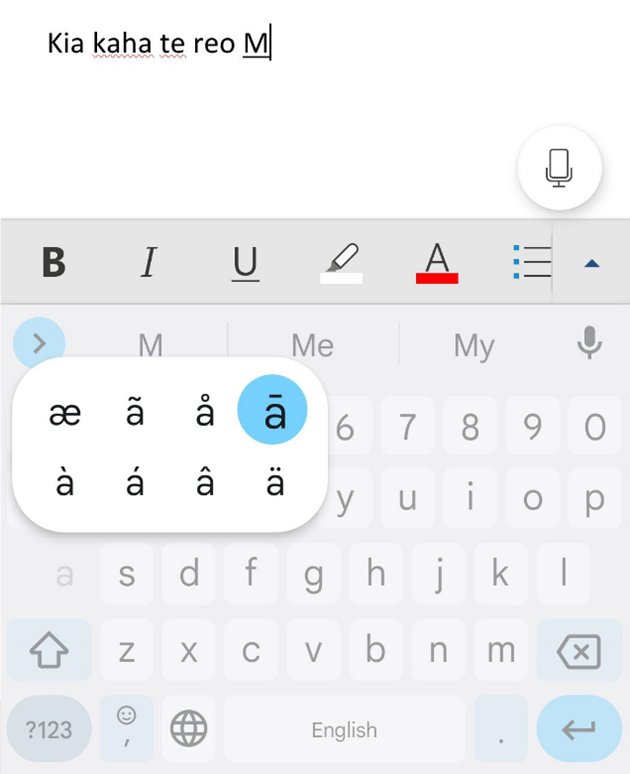The width and height of the screenshot is (630, 774).
Task: Apply bold formatting
Action: pyautogui.click(x=54, y=263)
